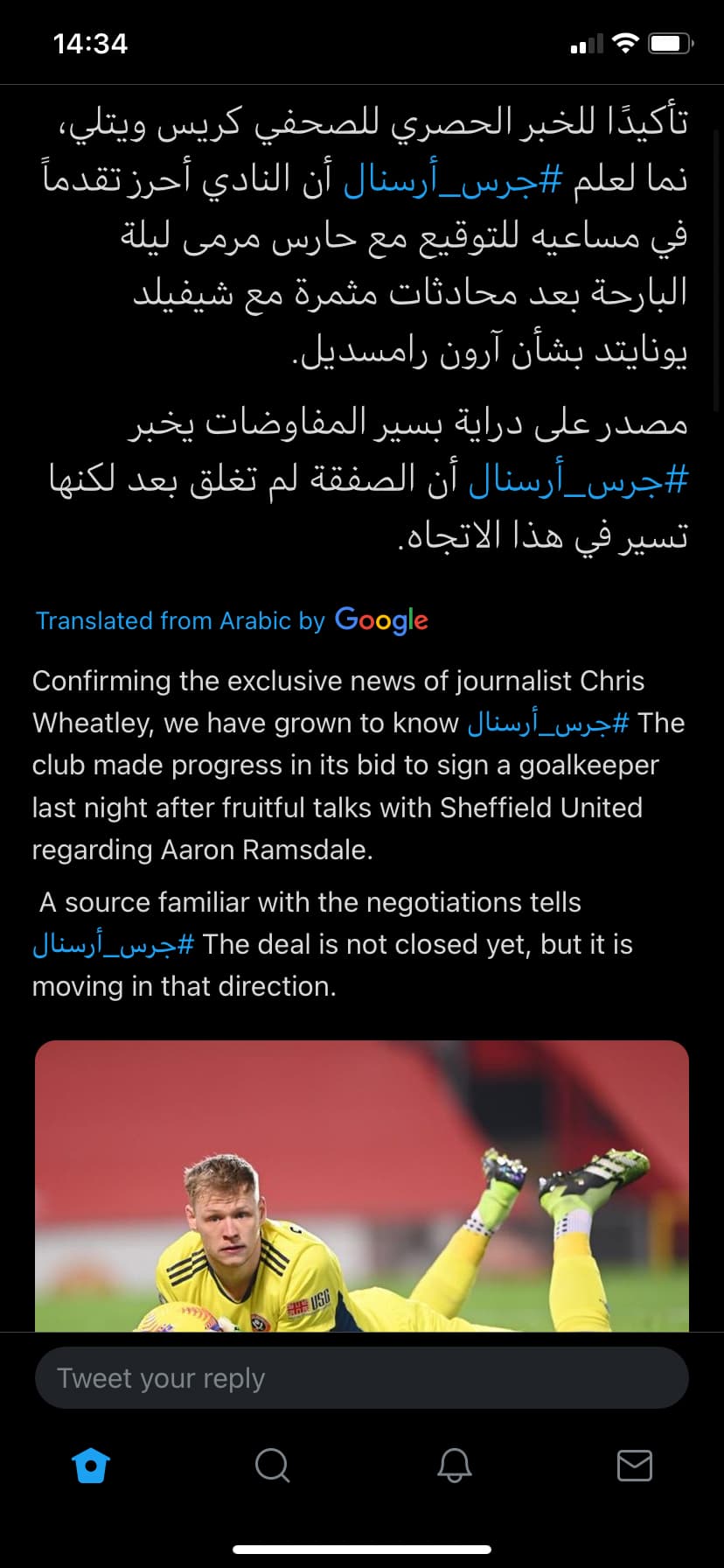The width and height of the screenshot is (724, 1568).
Task: Open the Search tab
Action: click(272, 1466)
